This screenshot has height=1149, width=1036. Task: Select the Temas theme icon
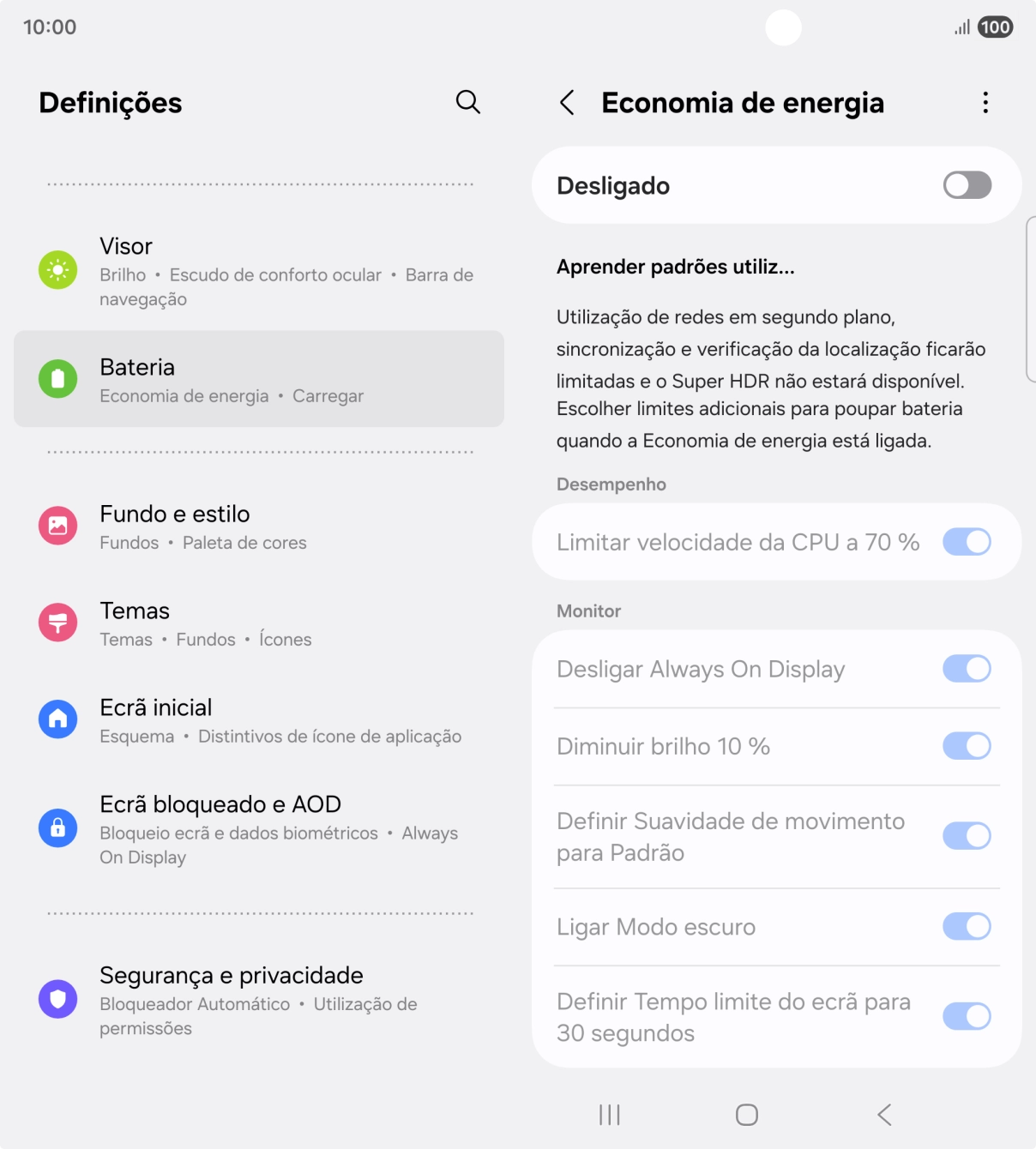coord(57,623)
